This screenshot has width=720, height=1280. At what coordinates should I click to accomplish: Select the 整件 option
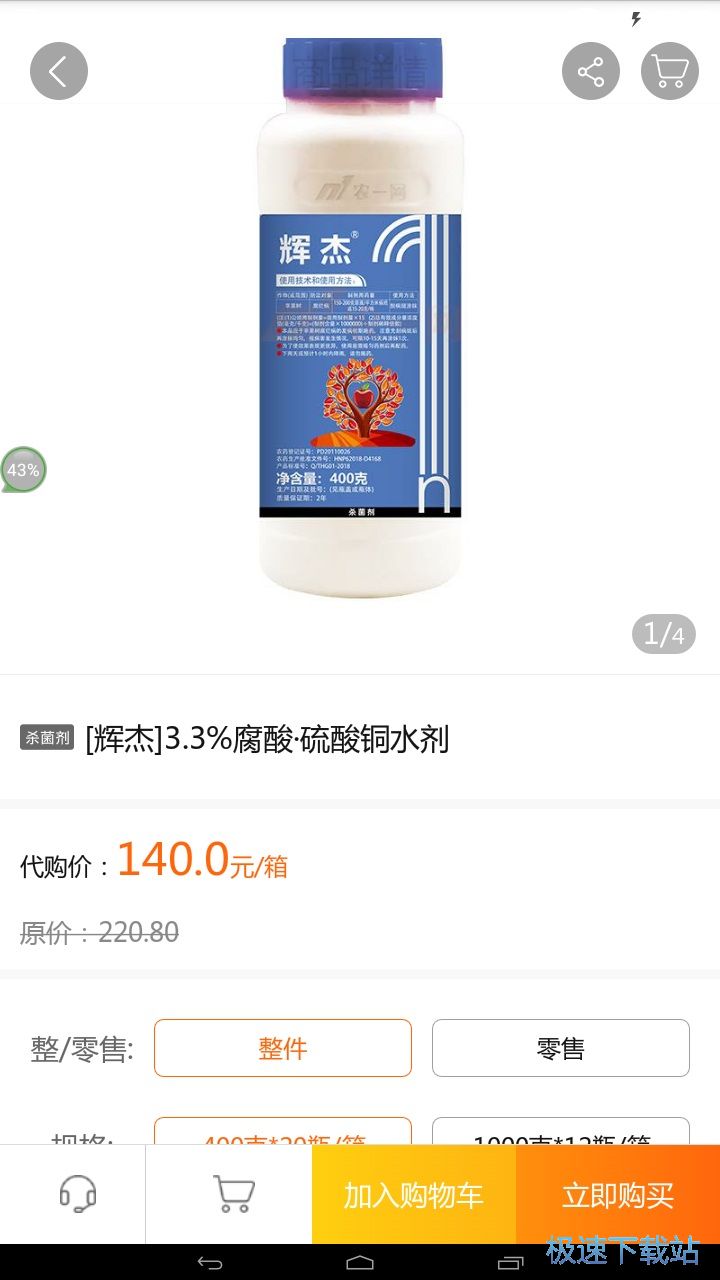click(x=283, y=1048)
